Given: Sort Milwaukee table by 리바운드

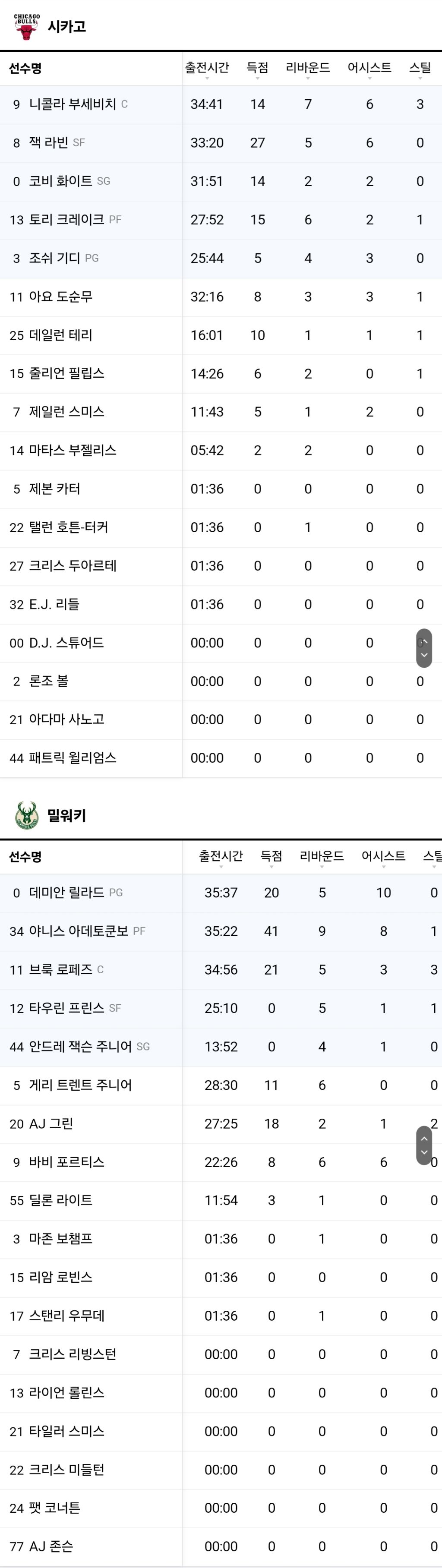Looking at the screenshot, I should [322, 857].
